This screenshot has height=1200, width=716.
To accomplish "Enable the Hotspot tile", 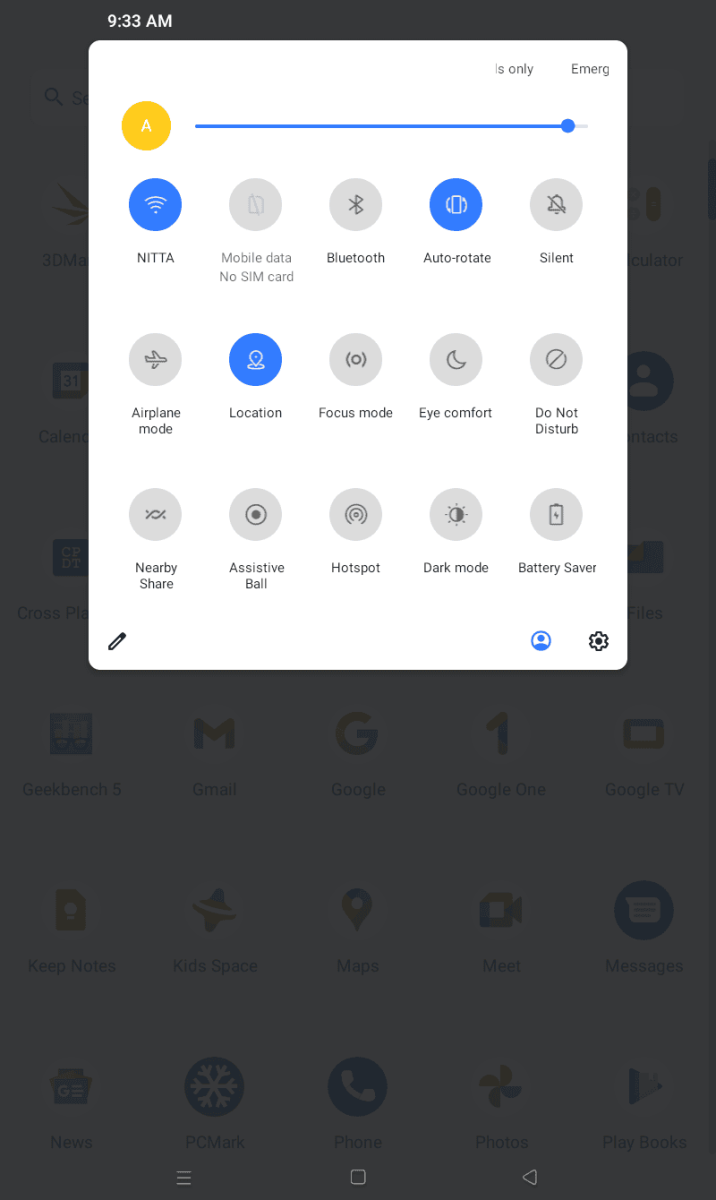I will tap(356, 515).
